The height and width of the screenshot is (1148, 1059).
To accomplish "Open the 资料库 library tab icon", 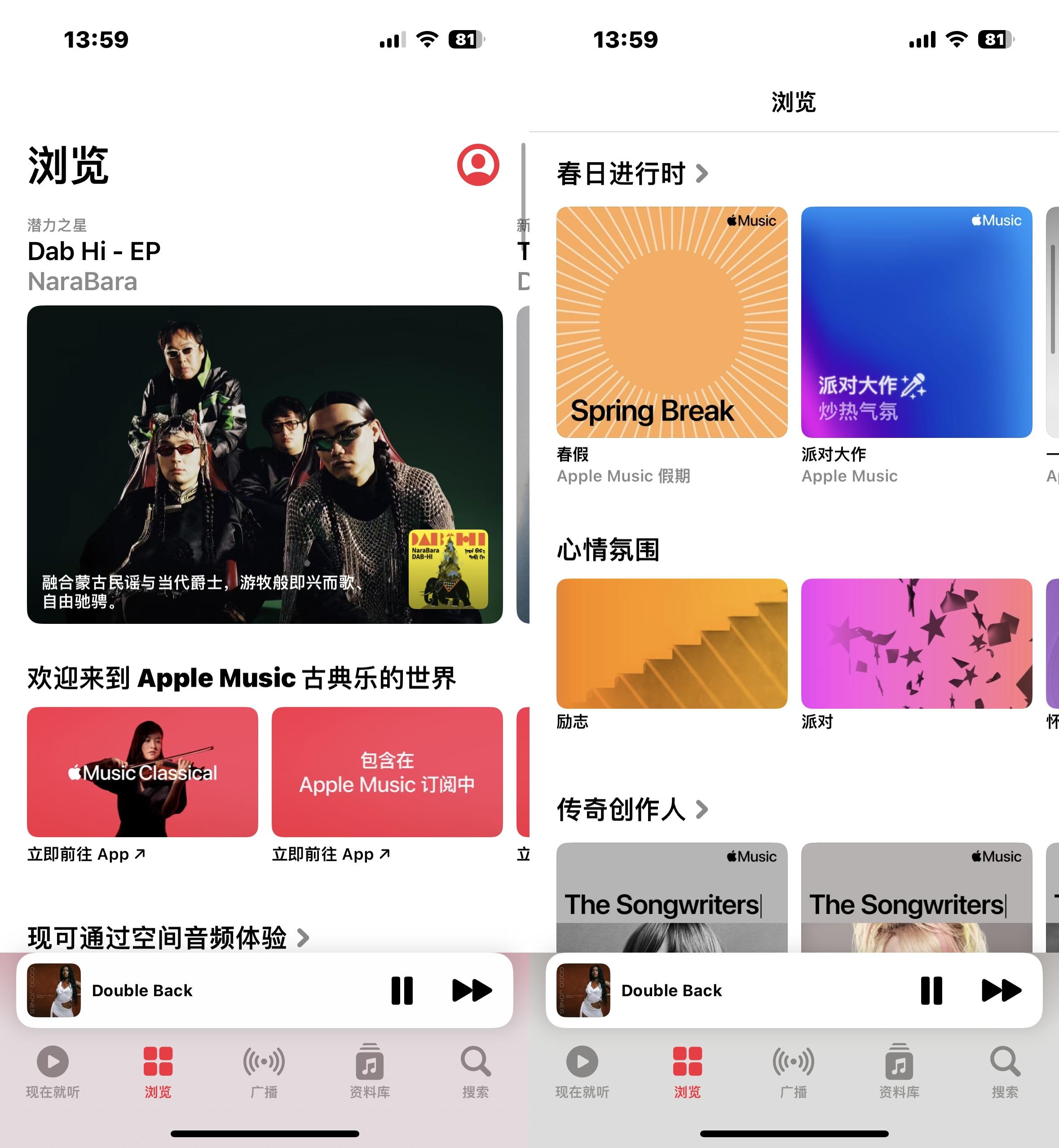I will tap(369, 1063).
